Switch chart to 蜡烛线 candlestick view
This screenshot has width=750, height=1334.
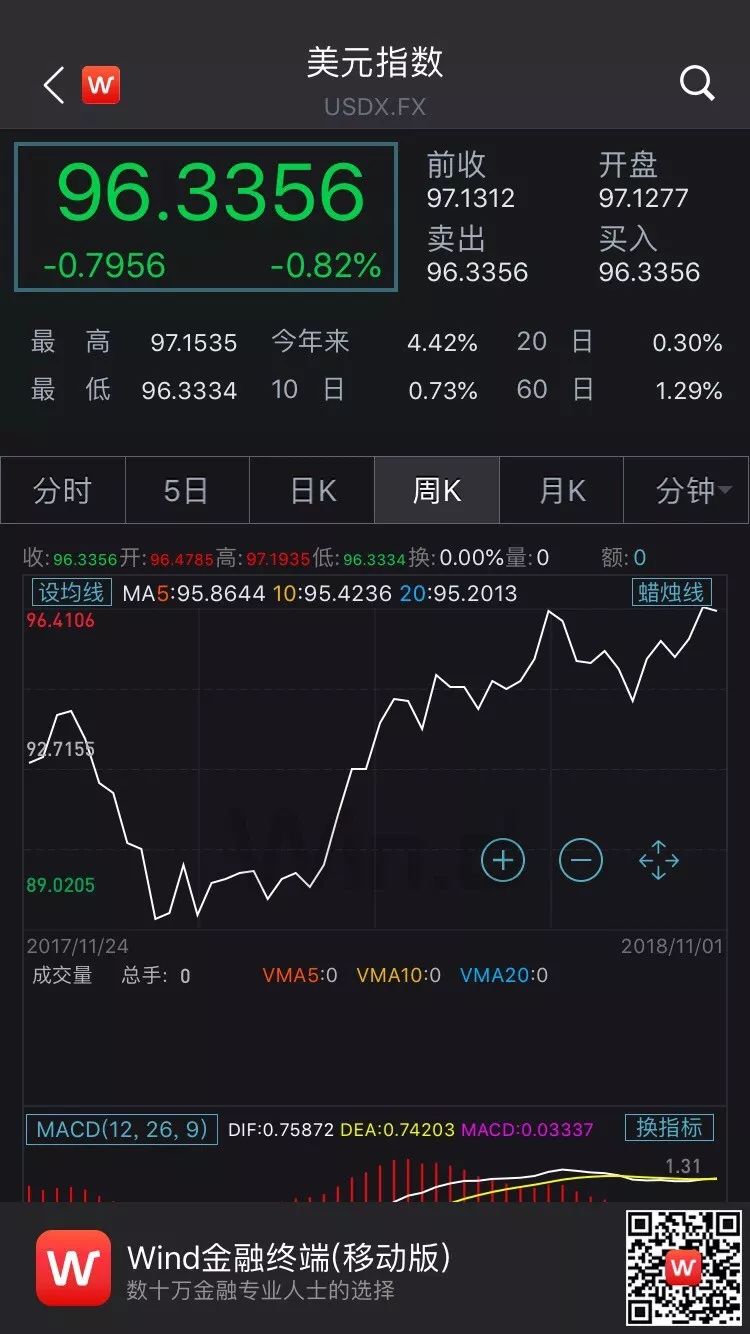point(671,592)
